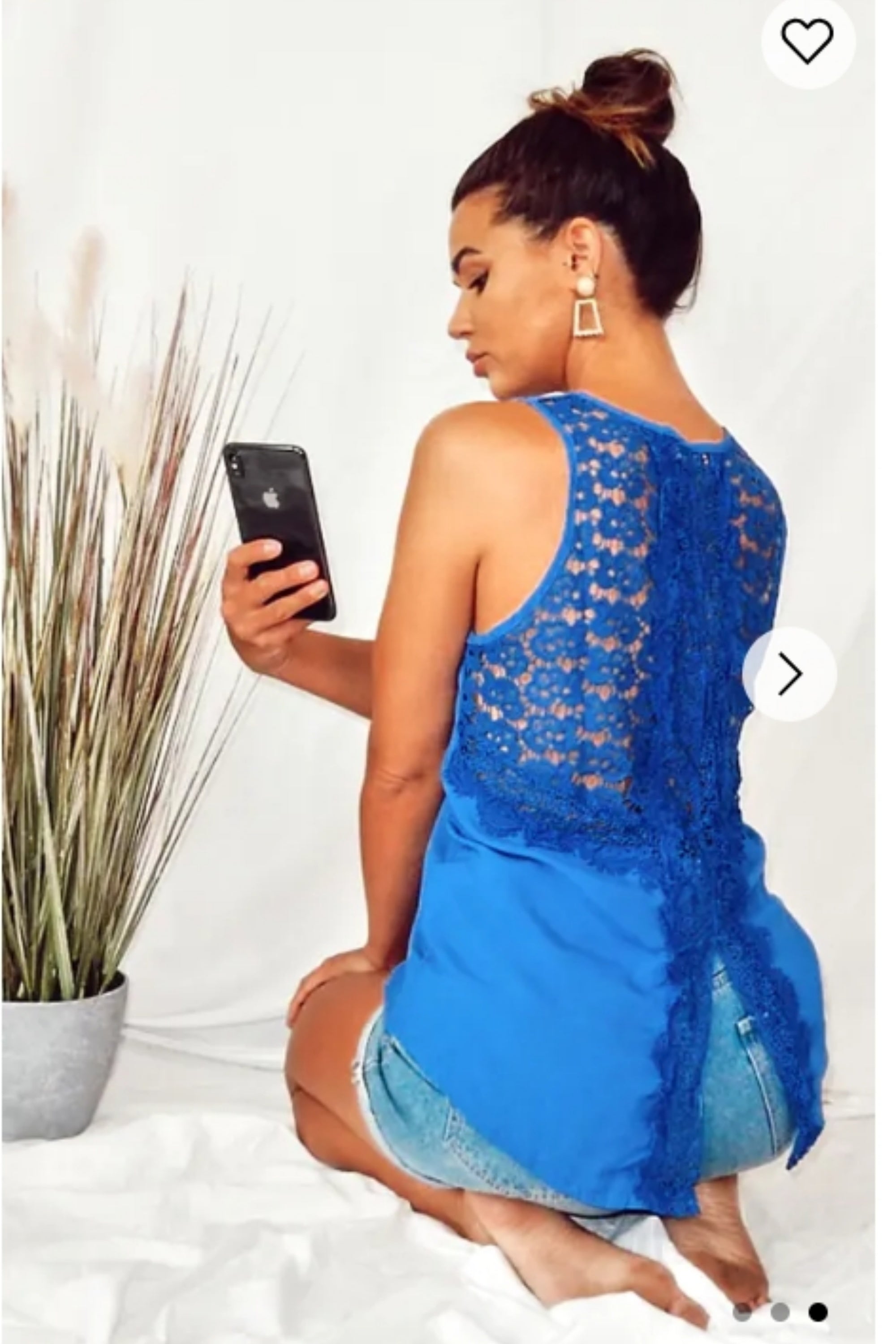
Task: Jump to the first image dot
Action: click(x=742, y=1296)
